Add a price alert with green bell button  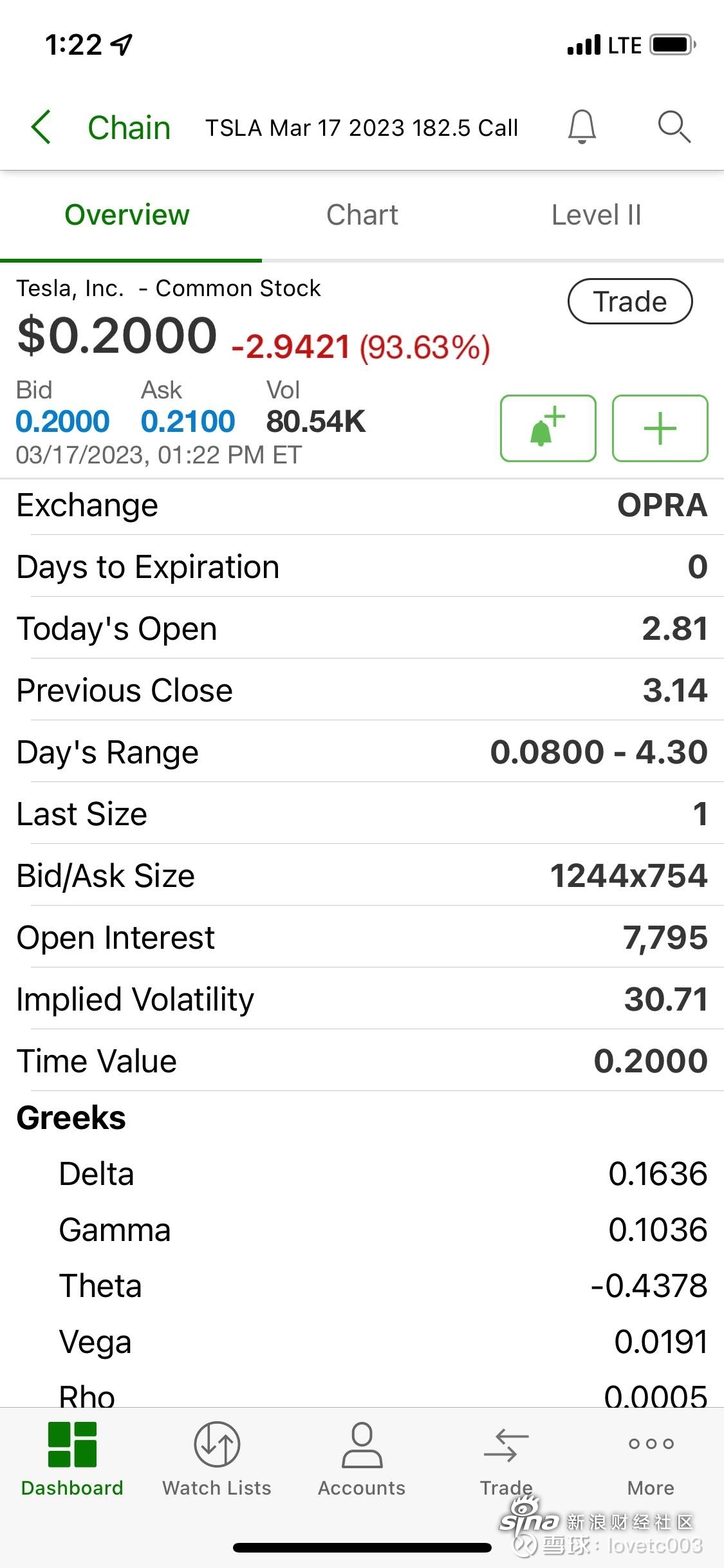coord(548,428)
